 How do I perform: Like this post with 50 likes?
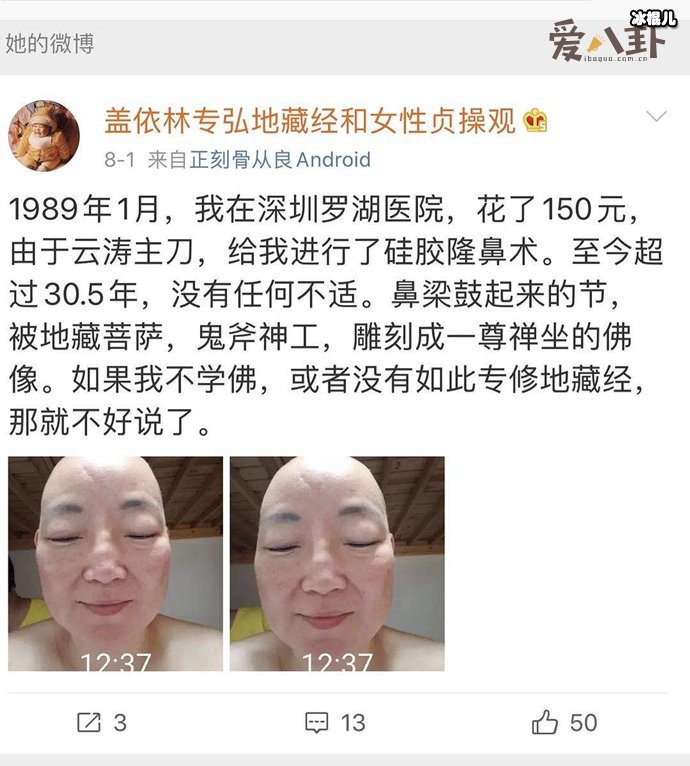pyautogui.click(x=565, y=722)
